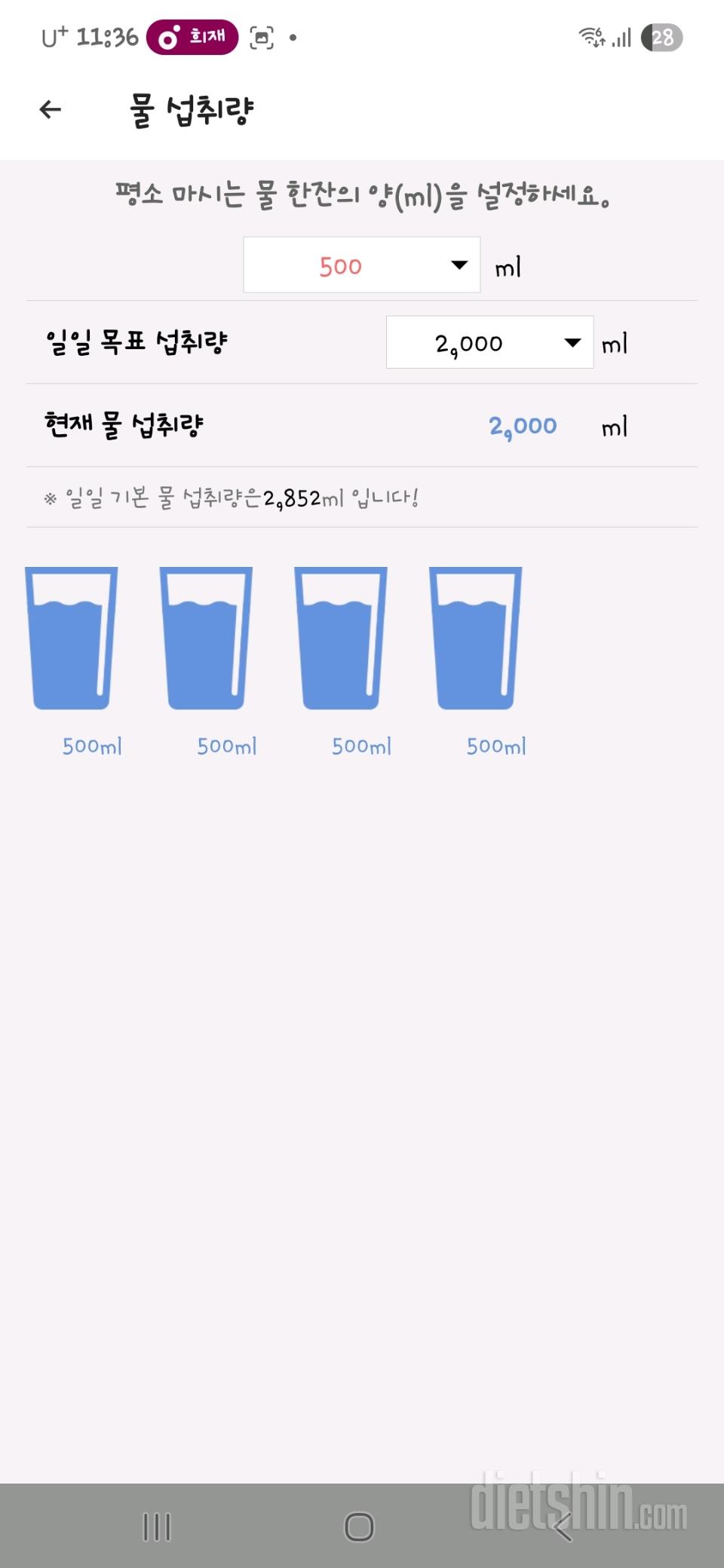The width and height of the screenshot is (724, 1568).
Task: Open the 500 ml glass size dropdown
Action: [361, 265]
